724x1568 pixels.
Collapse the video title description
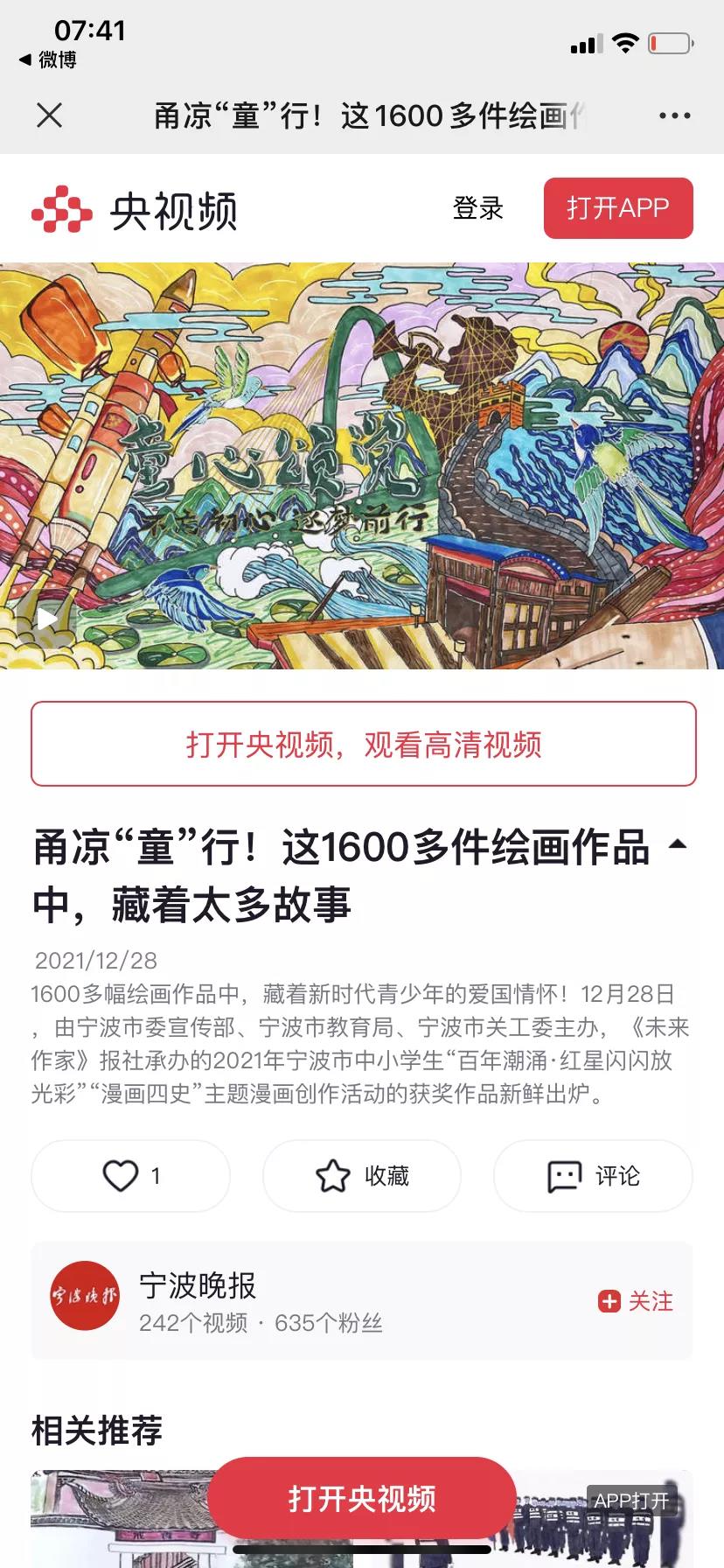pos(677,845)
